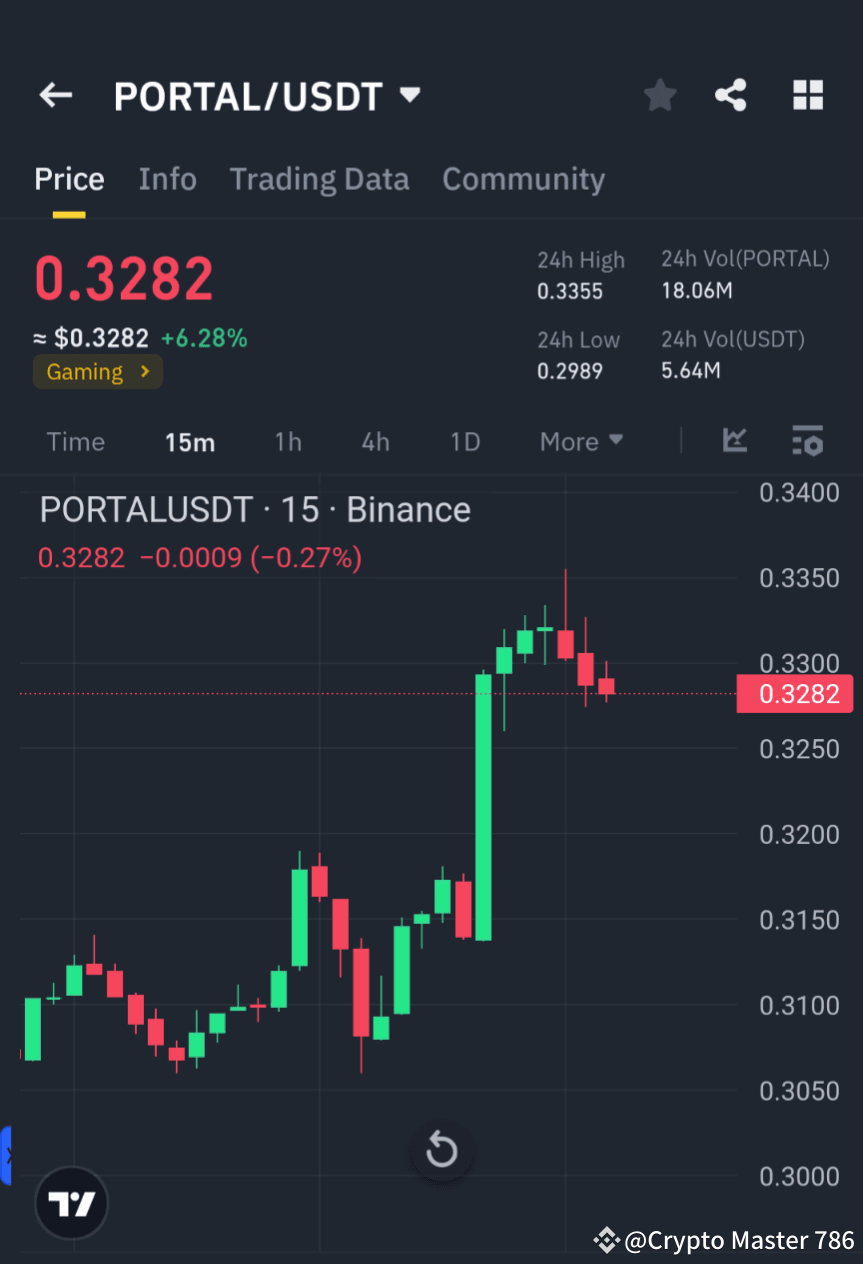Open TradingView via its logo

[x=70, y=1202]
